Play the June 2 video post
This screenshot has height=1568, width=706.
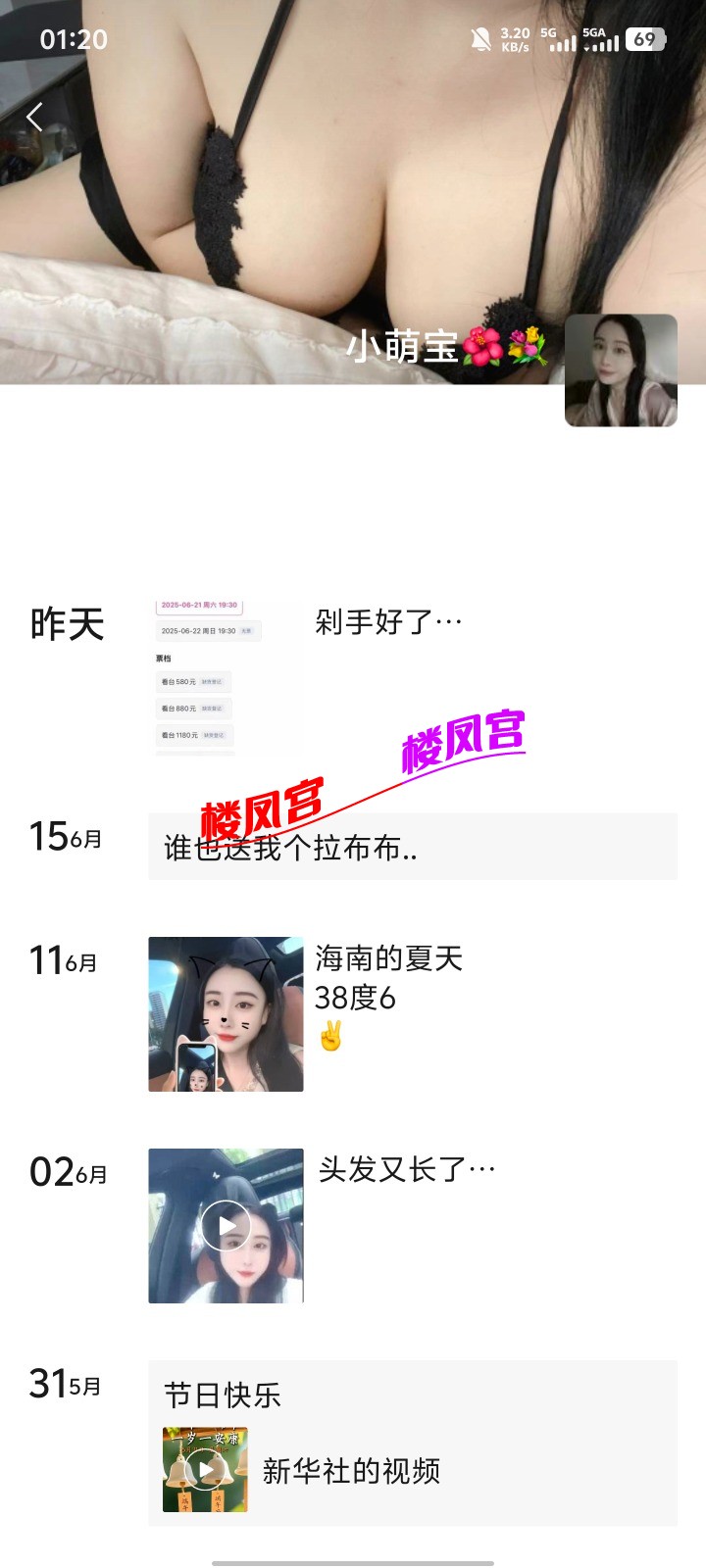(x=226, y=1226)
